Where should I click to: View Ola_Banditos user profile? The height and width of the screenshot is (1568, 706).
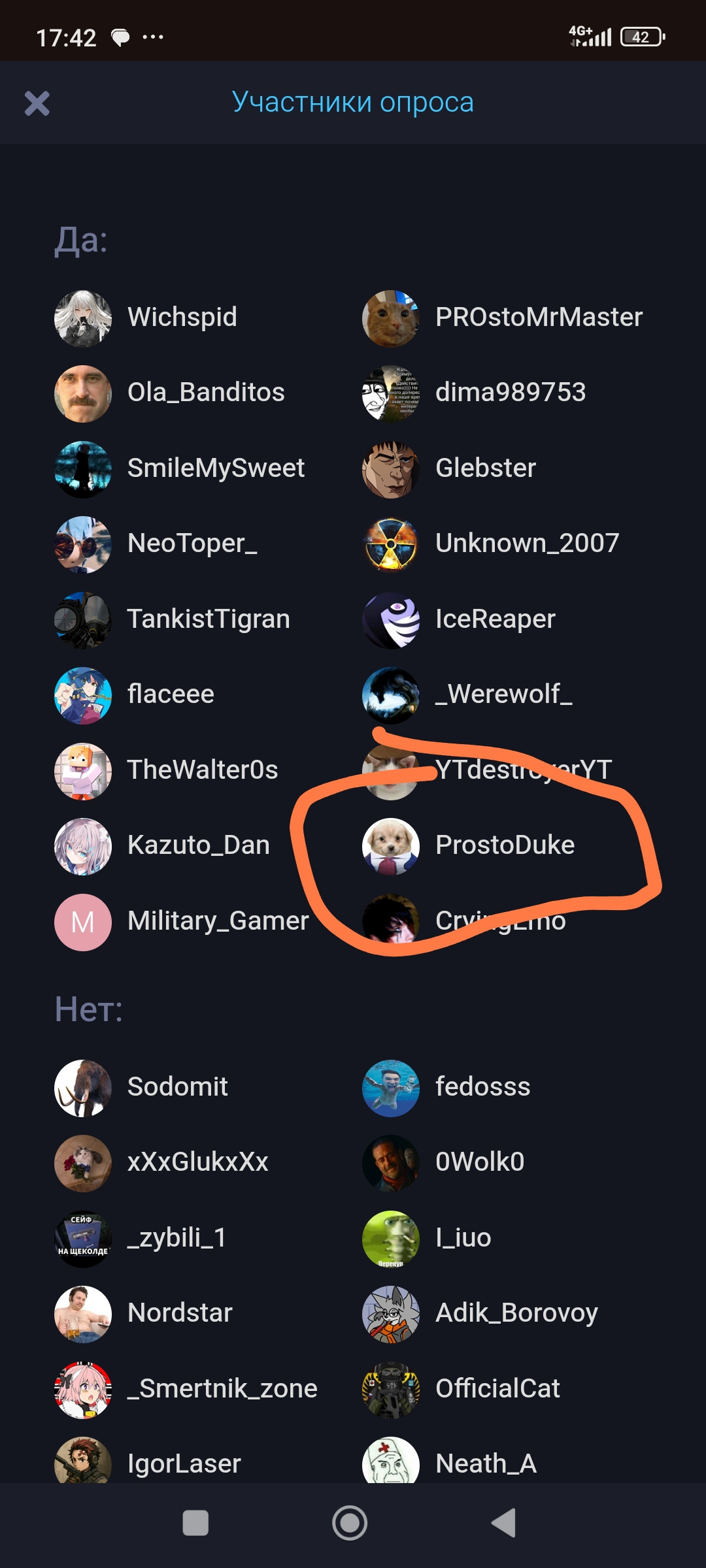coord(205,393)
